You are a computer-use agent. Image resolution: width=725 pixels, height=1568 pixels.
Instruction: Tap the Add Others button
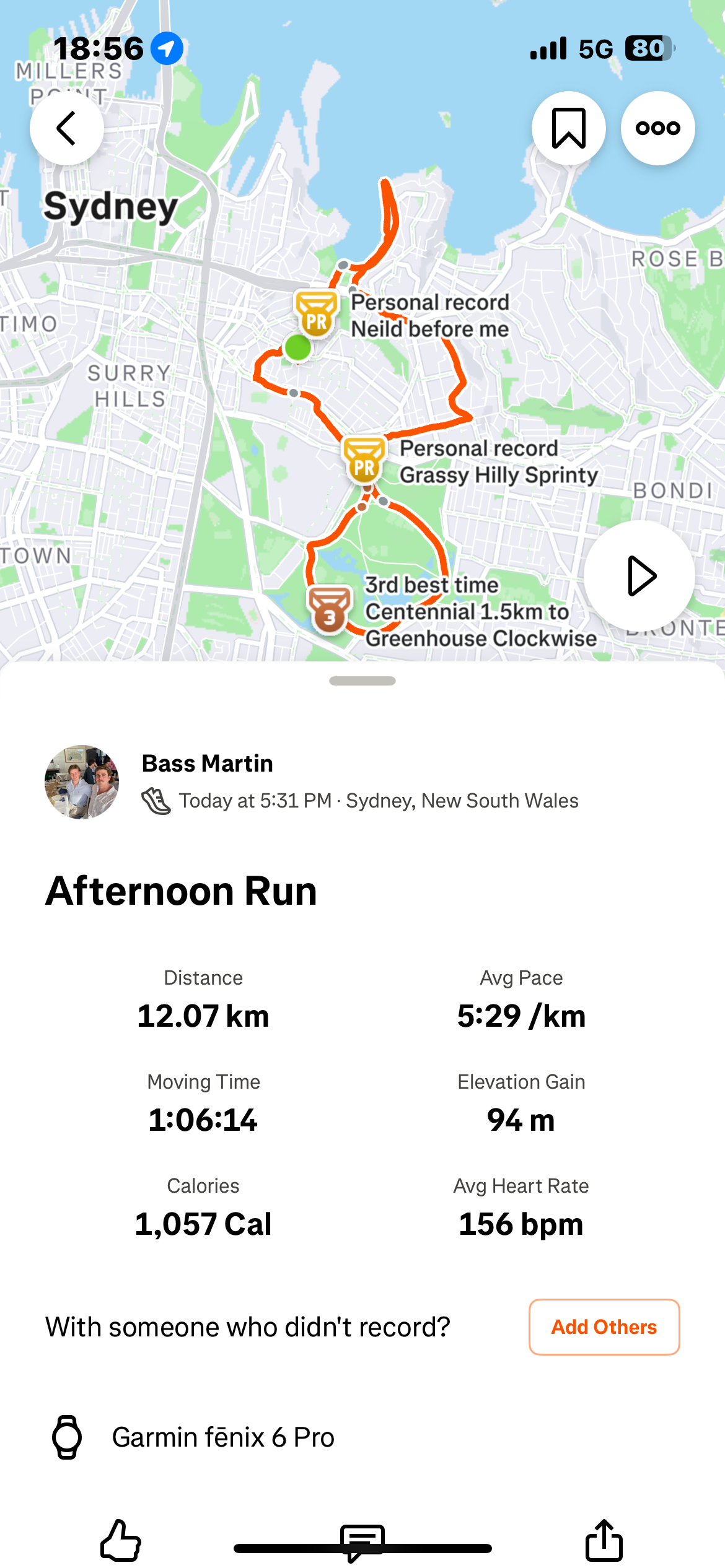(x=604, y=1326)
